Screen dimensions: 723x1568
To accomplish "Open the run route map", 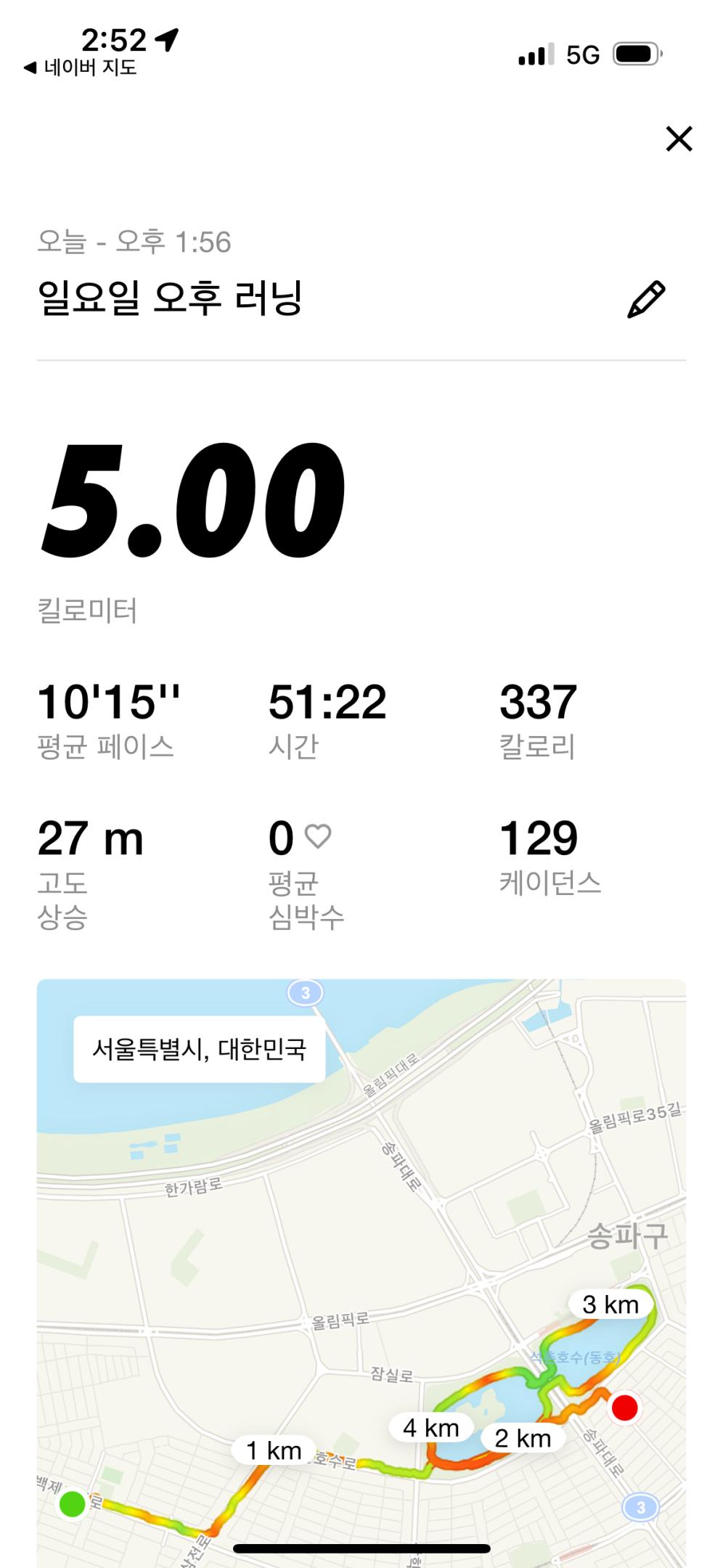I will click(x=361, y=1270).
